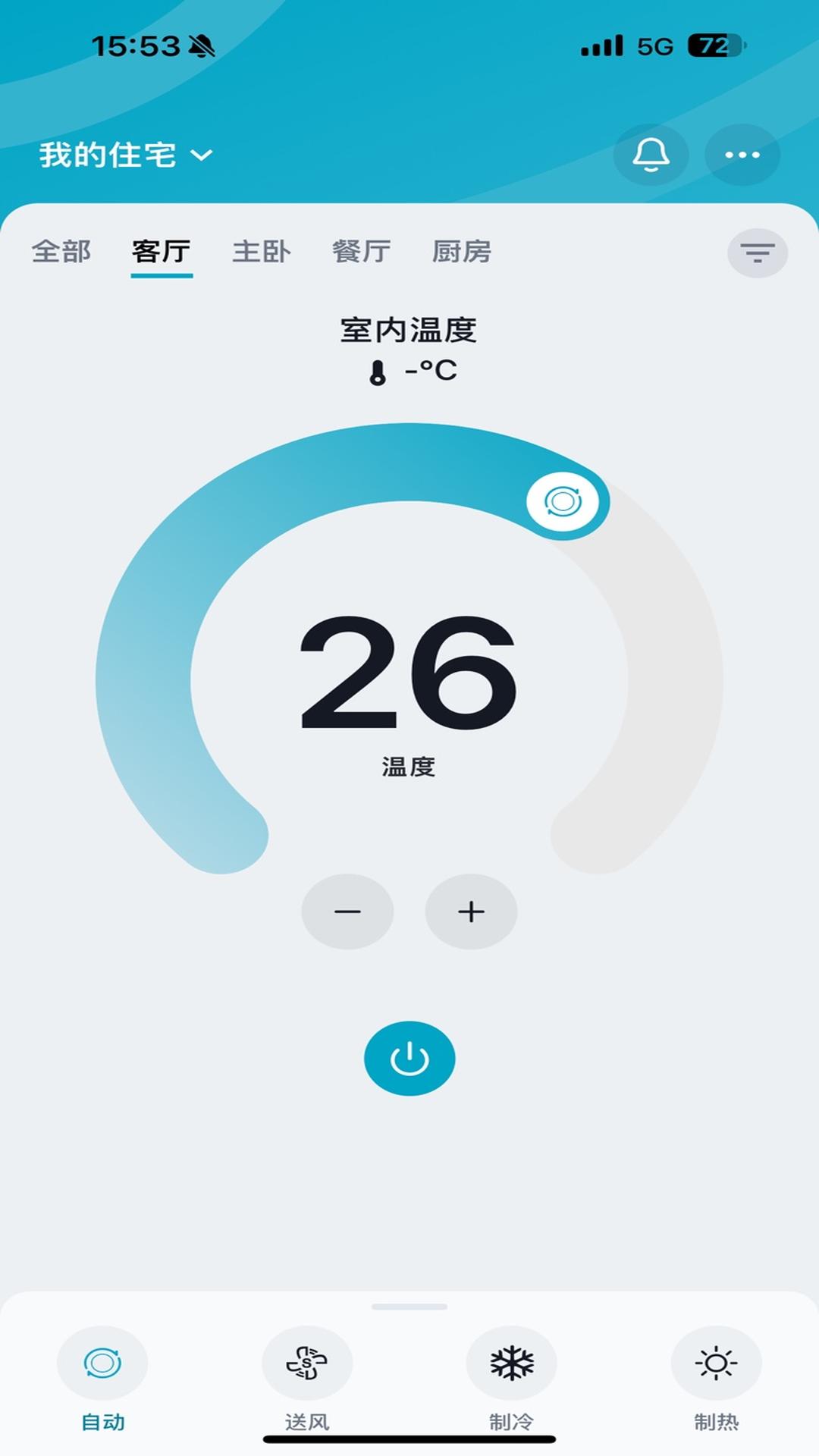Activate 制冷 cooling mode snowflake icon

click(511, 1363)
